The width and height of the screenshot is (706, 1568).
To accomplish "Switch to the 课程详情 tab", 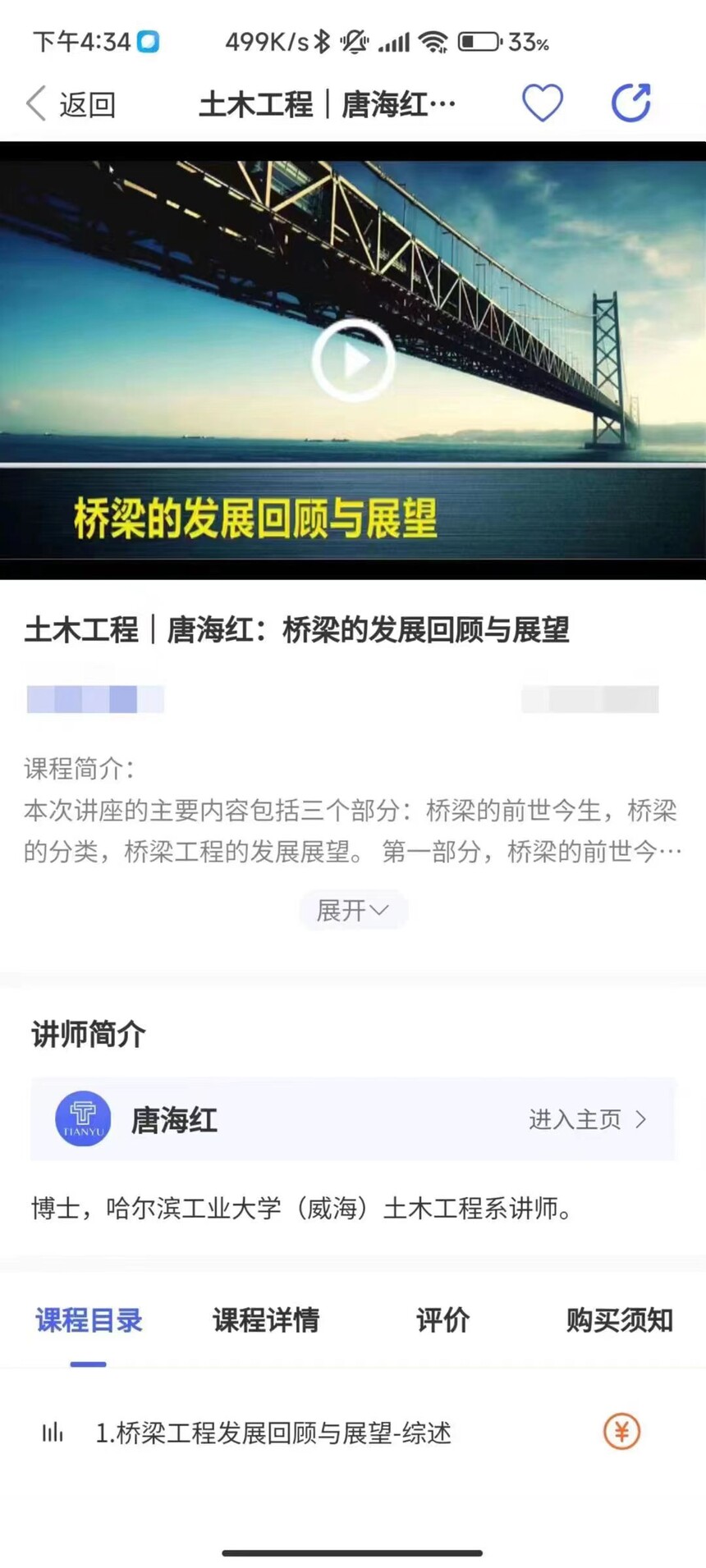I will click(266, 1320).
